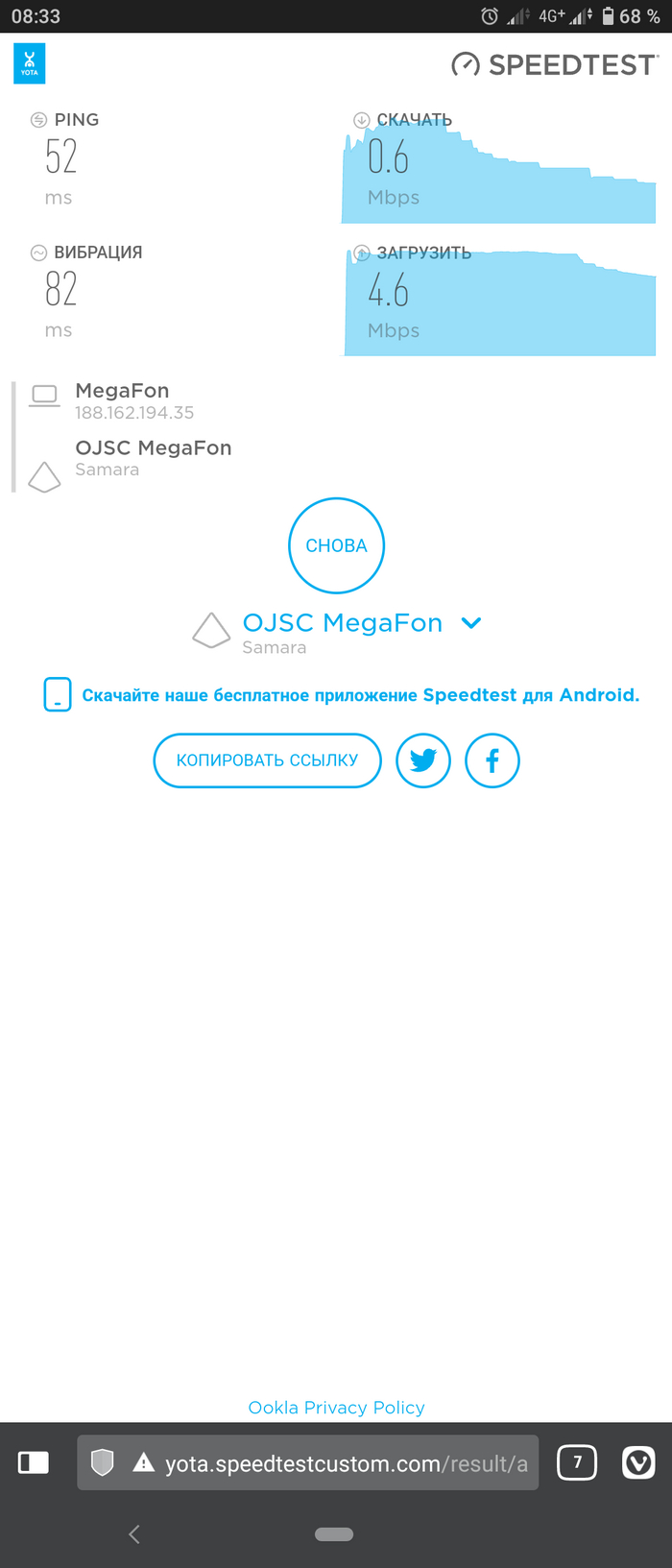Open the Ookla Privacy Policy link
Viewport: 672px width, 1568px height.
[x=336, y=1408]
